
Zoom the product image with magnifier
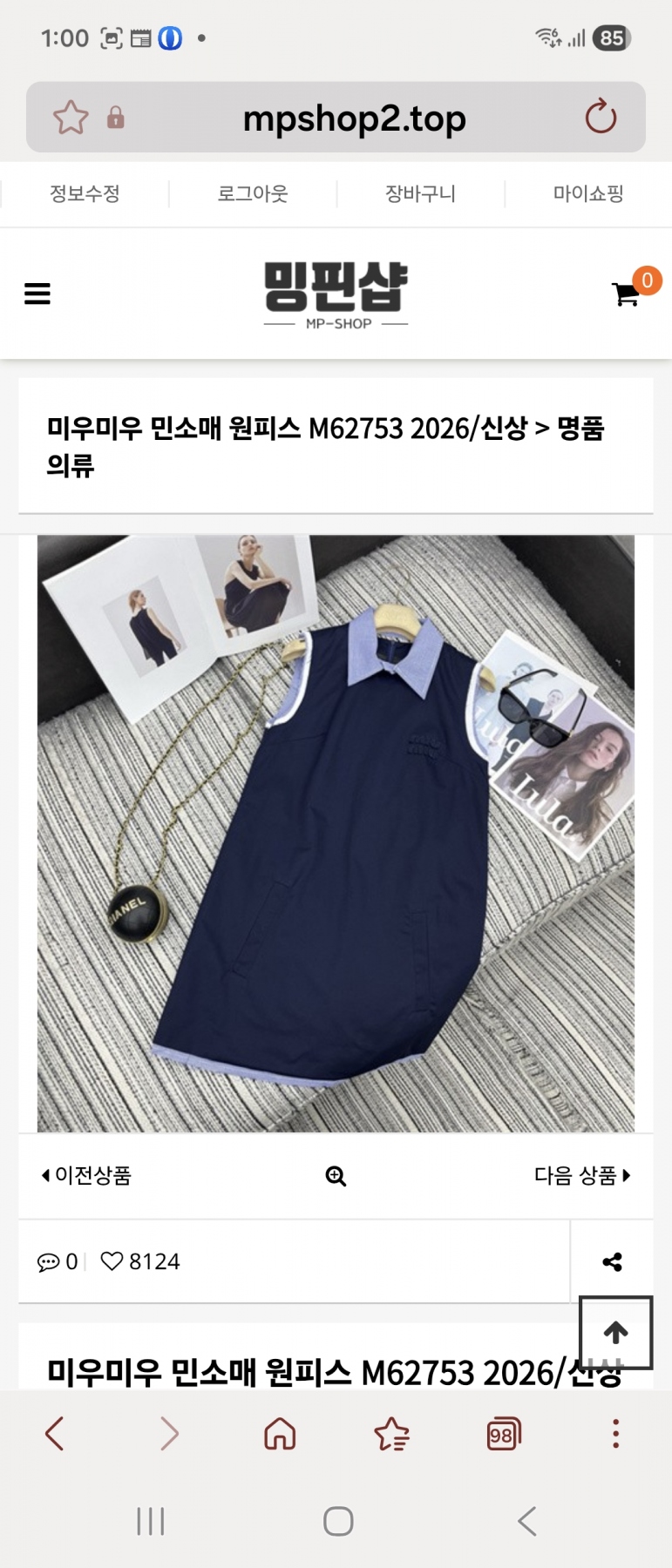click(x=336, y=1177)
